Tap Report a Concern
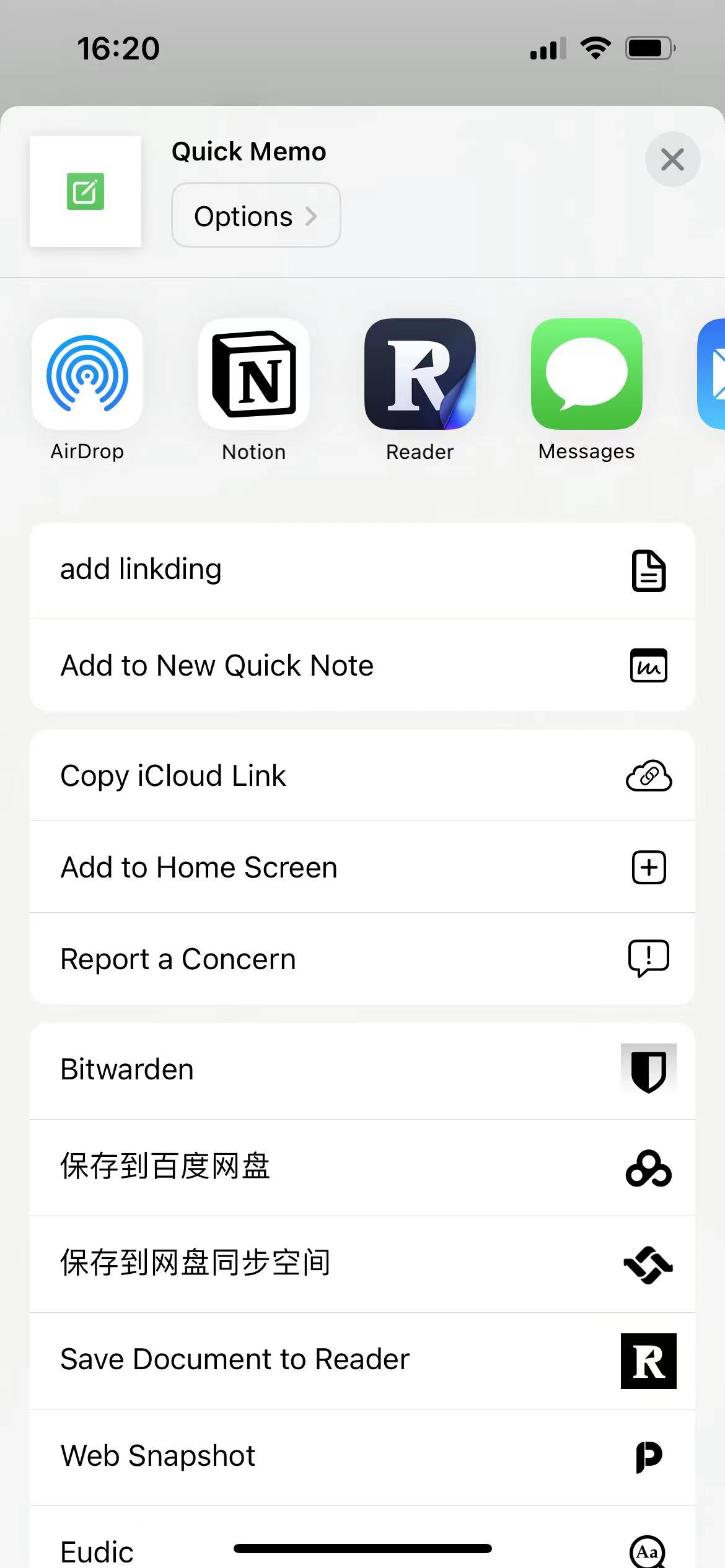The width and height of the screenshot is (725, 1568). pyautogui.click(x=362, y=959)
